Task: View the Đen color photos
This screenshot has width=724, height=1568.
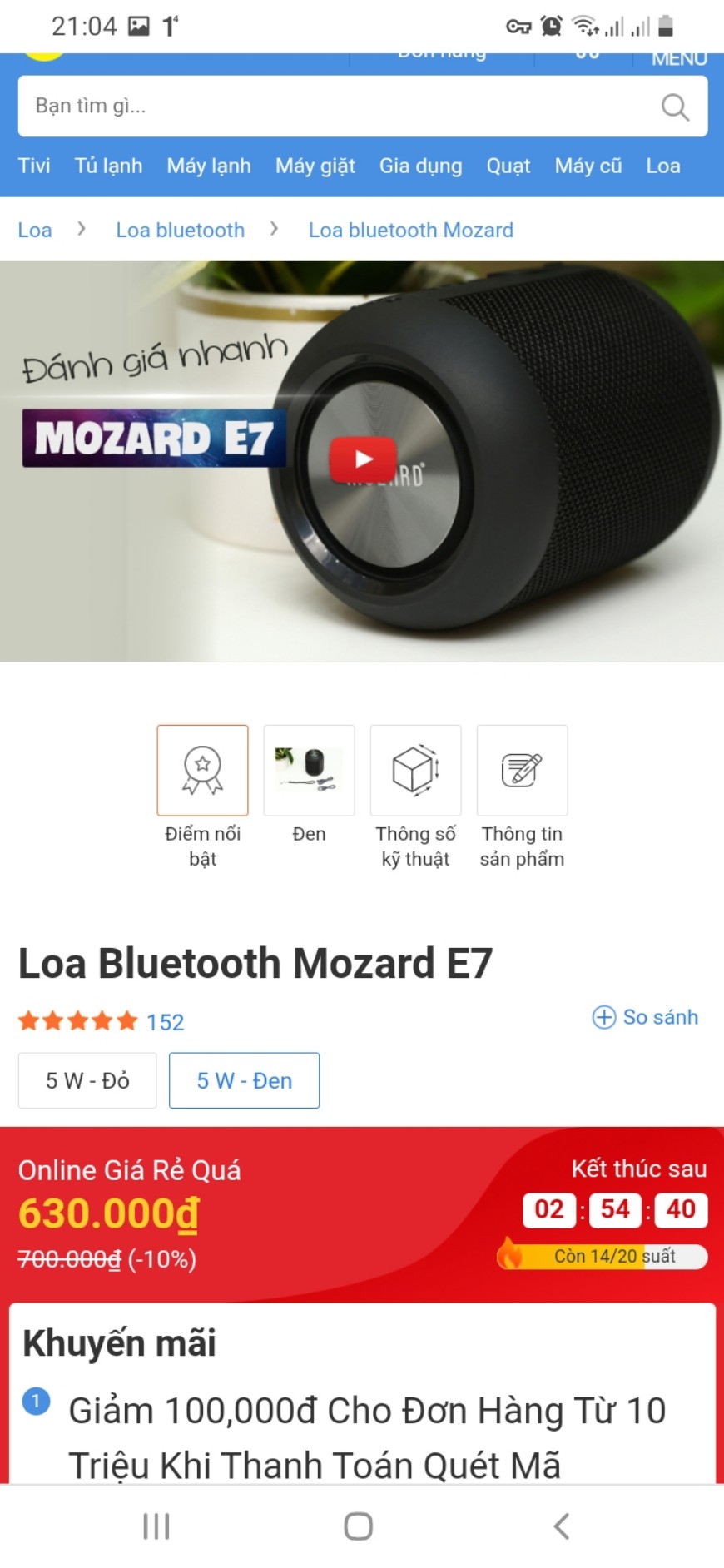Action: point(309,770)
